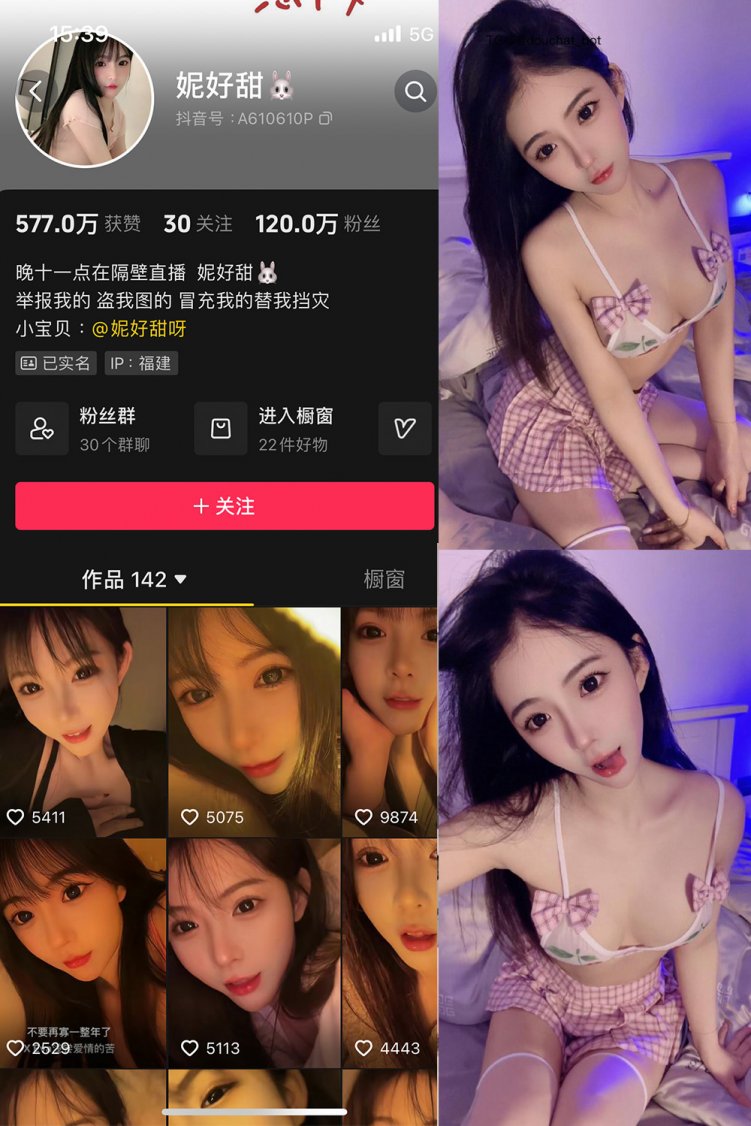The height and width of the screenshot is (1126, 751).
Task: Open the video thumbnail with 4443 likes
Action: click(x=390, y=950)
